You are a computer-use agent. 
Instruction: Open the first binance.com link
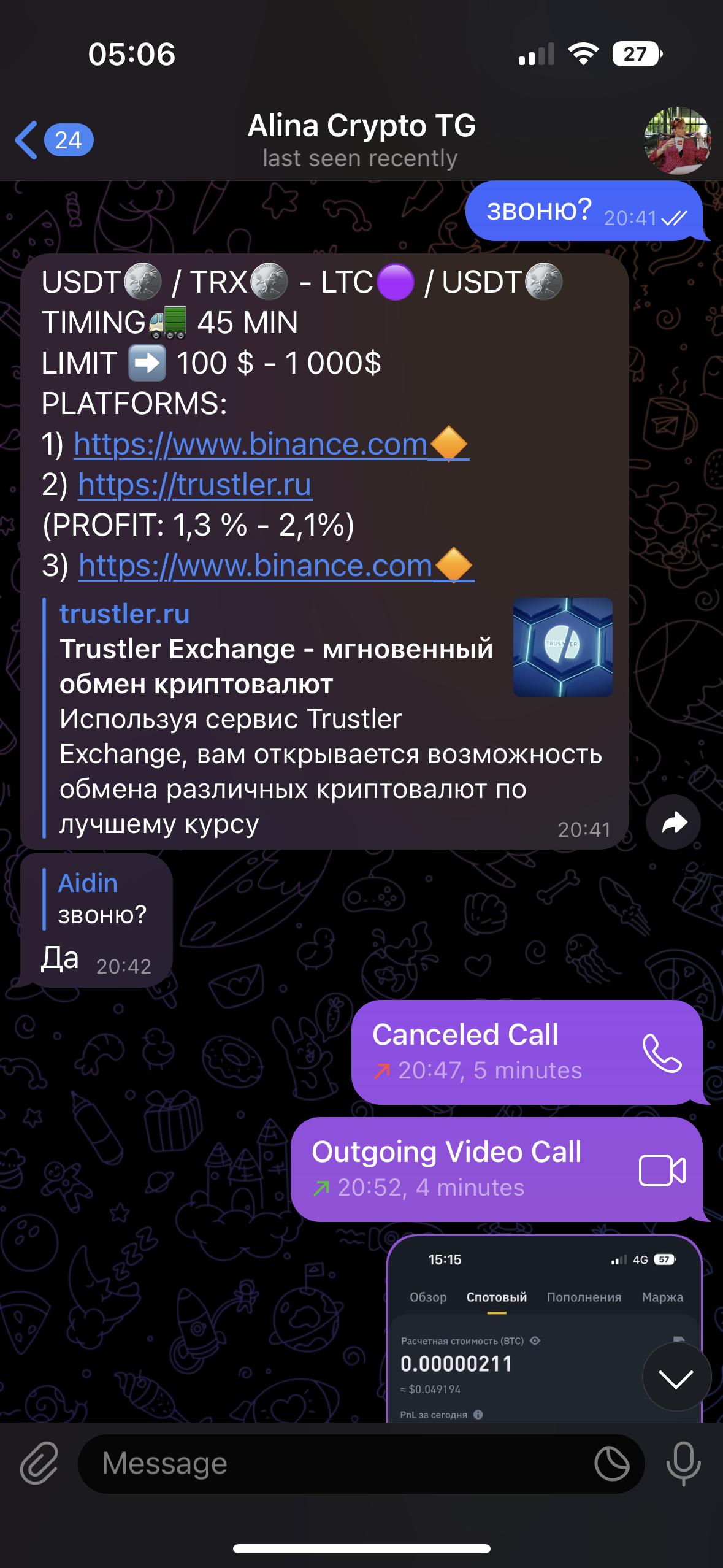[x=271, y=444]
